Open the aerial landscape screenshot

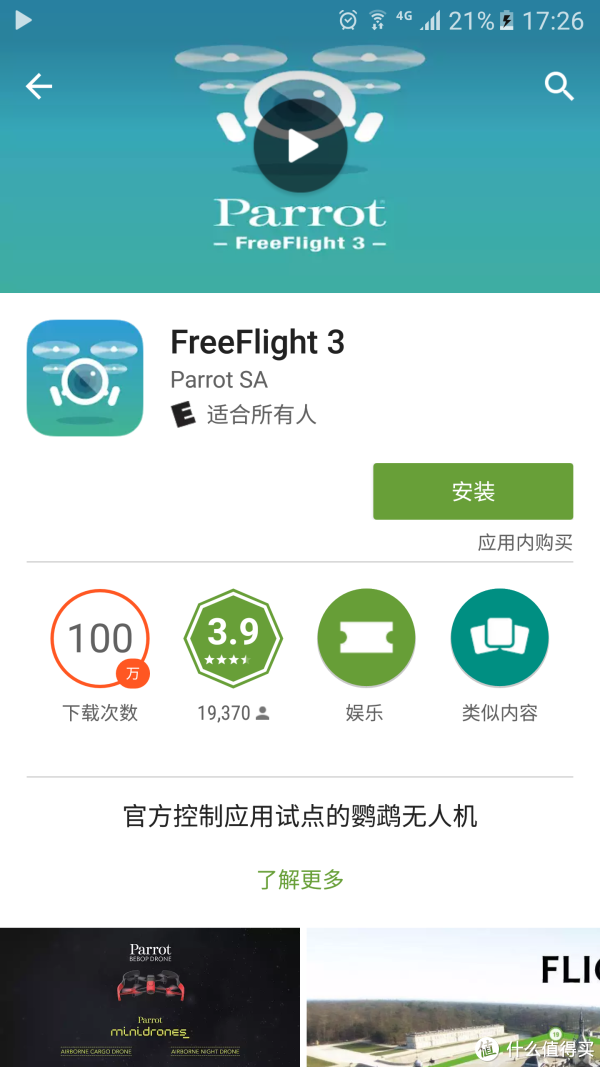pos(452,996)
